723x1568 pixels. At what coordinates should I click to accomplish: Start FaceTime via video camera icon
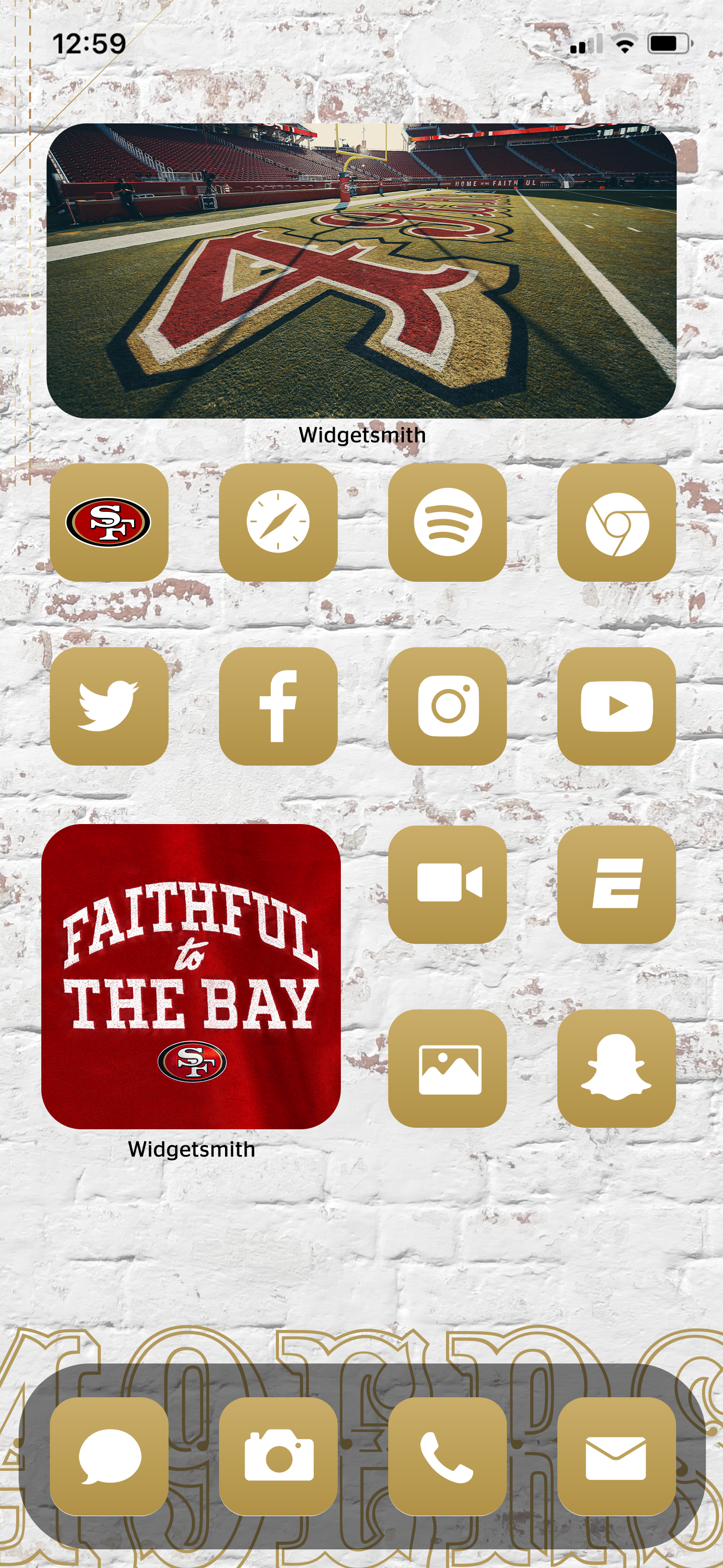(447, 884)
